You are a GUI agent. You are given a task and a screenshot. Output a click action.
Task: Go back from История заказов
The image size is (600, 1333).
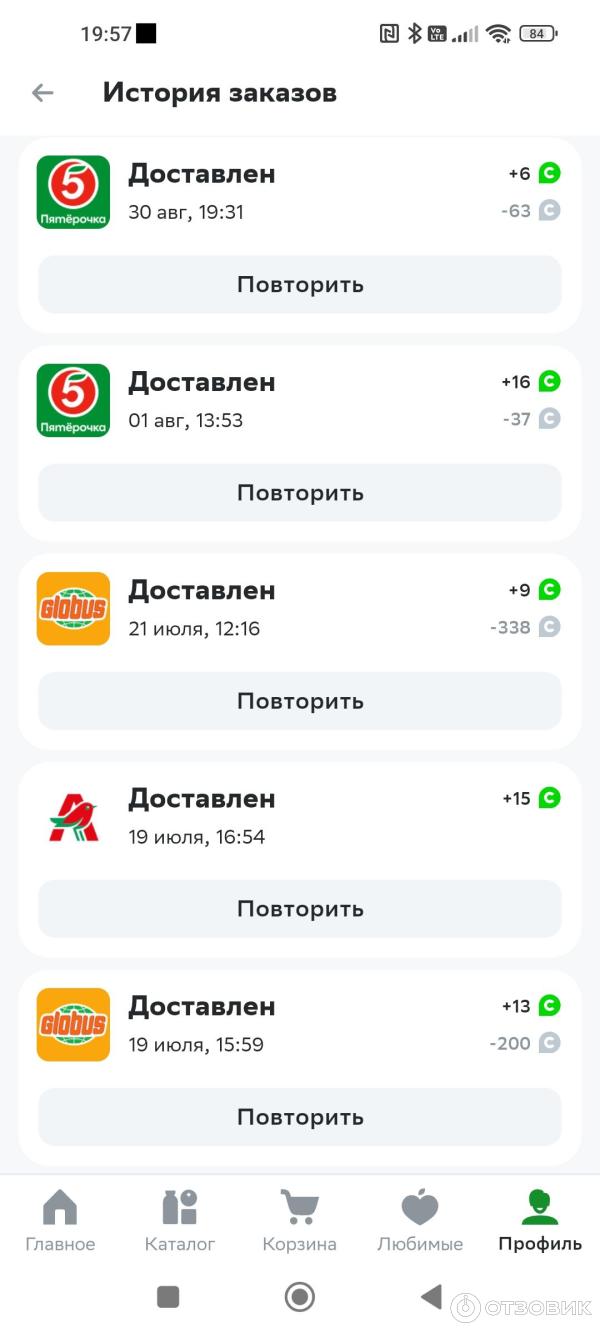click(x=42, y=93)
